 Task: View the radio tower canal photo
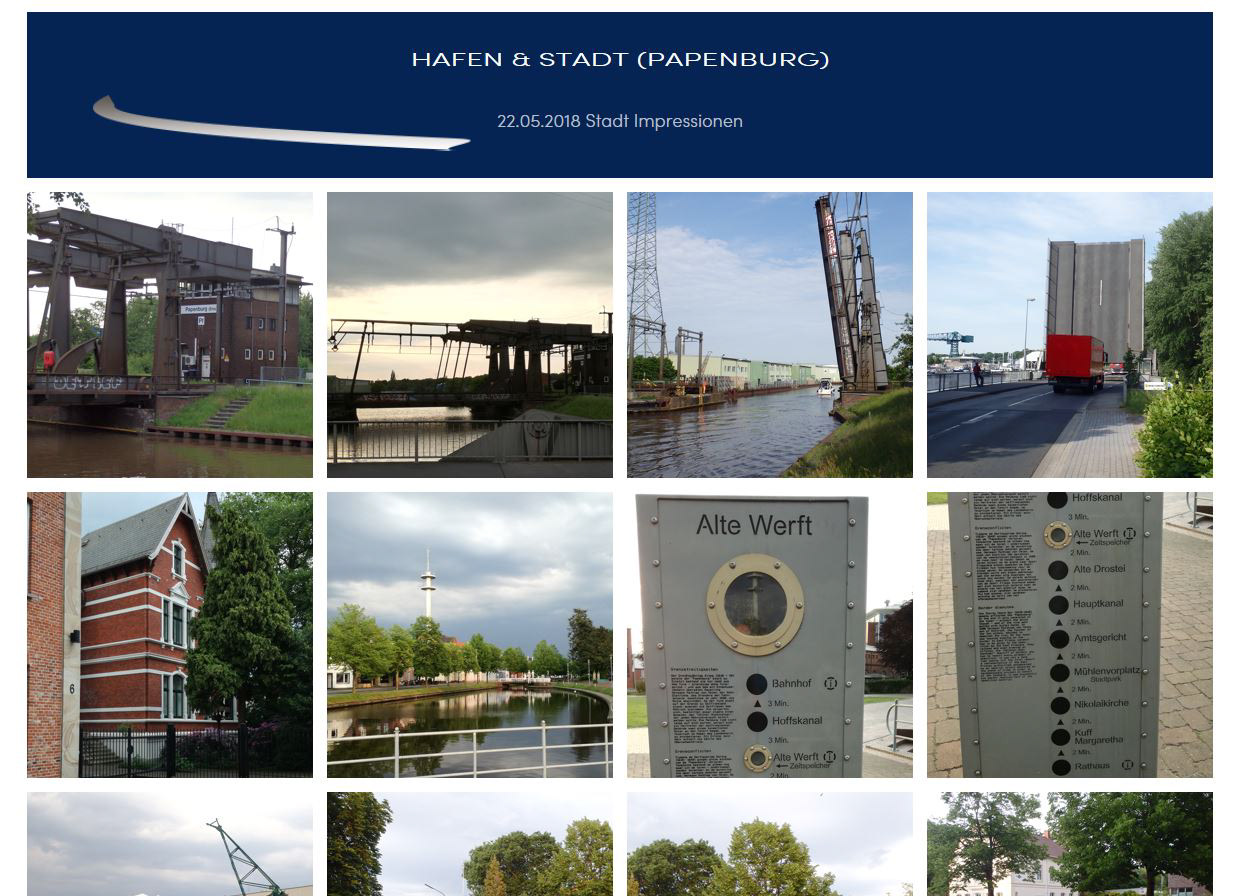click(x=470, y=635)
